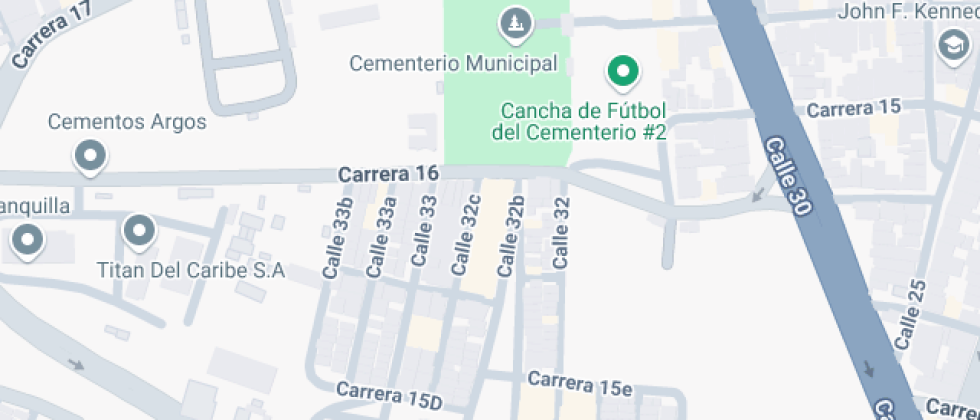Select the John F. Kennedy school marker
Image resolution: width=980 pixels, height=420 pixels.
pos(951,45)
